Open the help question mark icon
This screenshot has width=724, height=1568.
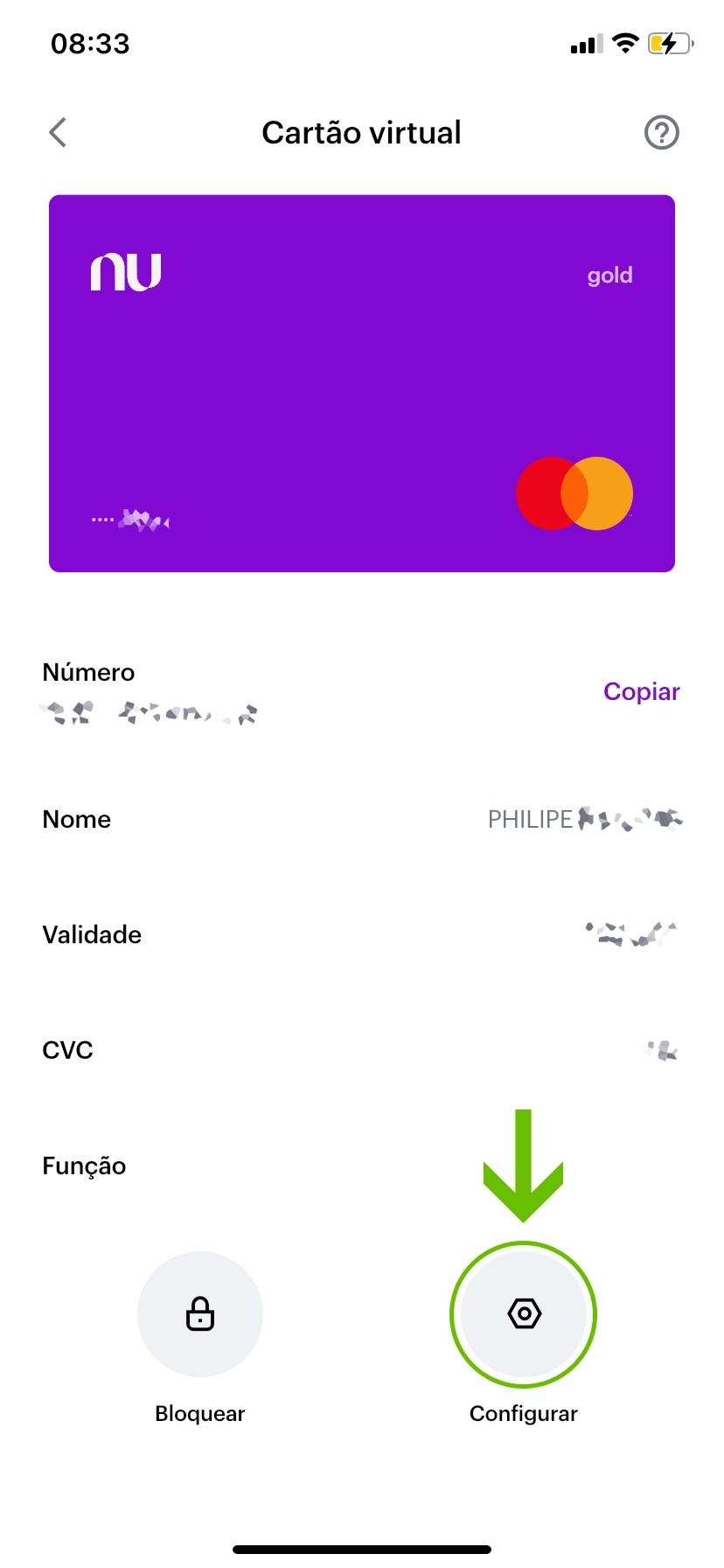pyautogui.click(x=661, y=133)
